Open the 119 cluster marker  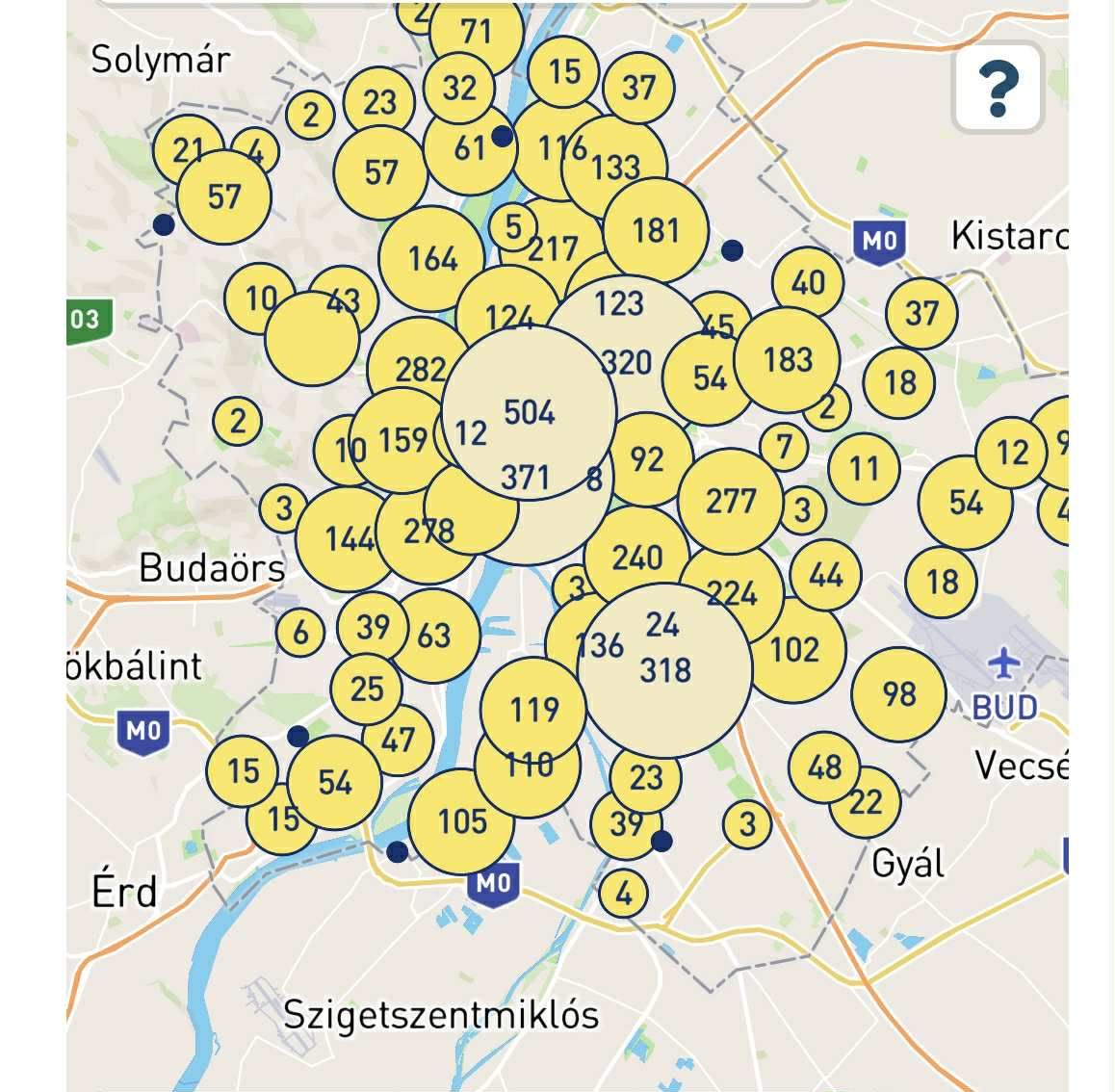533,710
